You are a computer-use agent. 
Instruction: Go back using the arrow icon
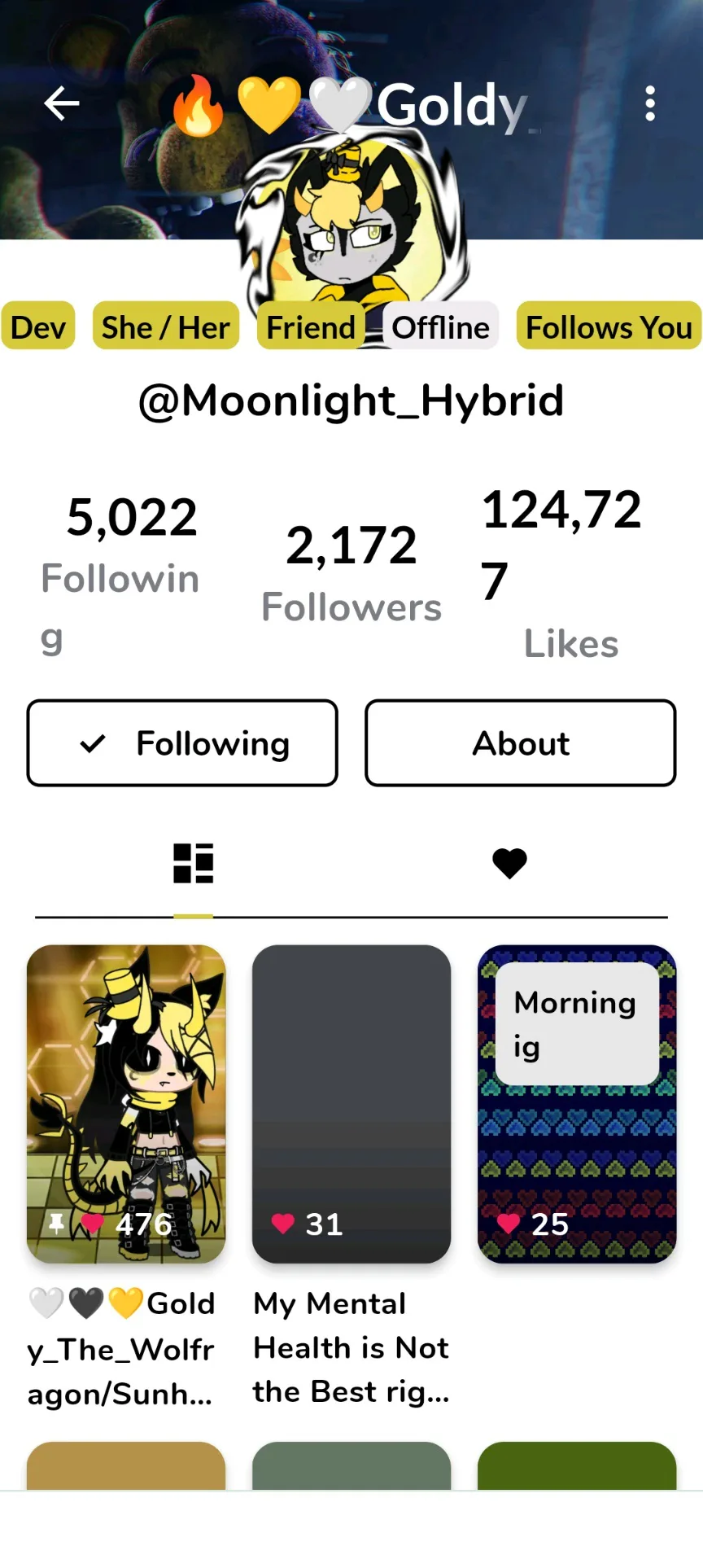click(61, 103)
